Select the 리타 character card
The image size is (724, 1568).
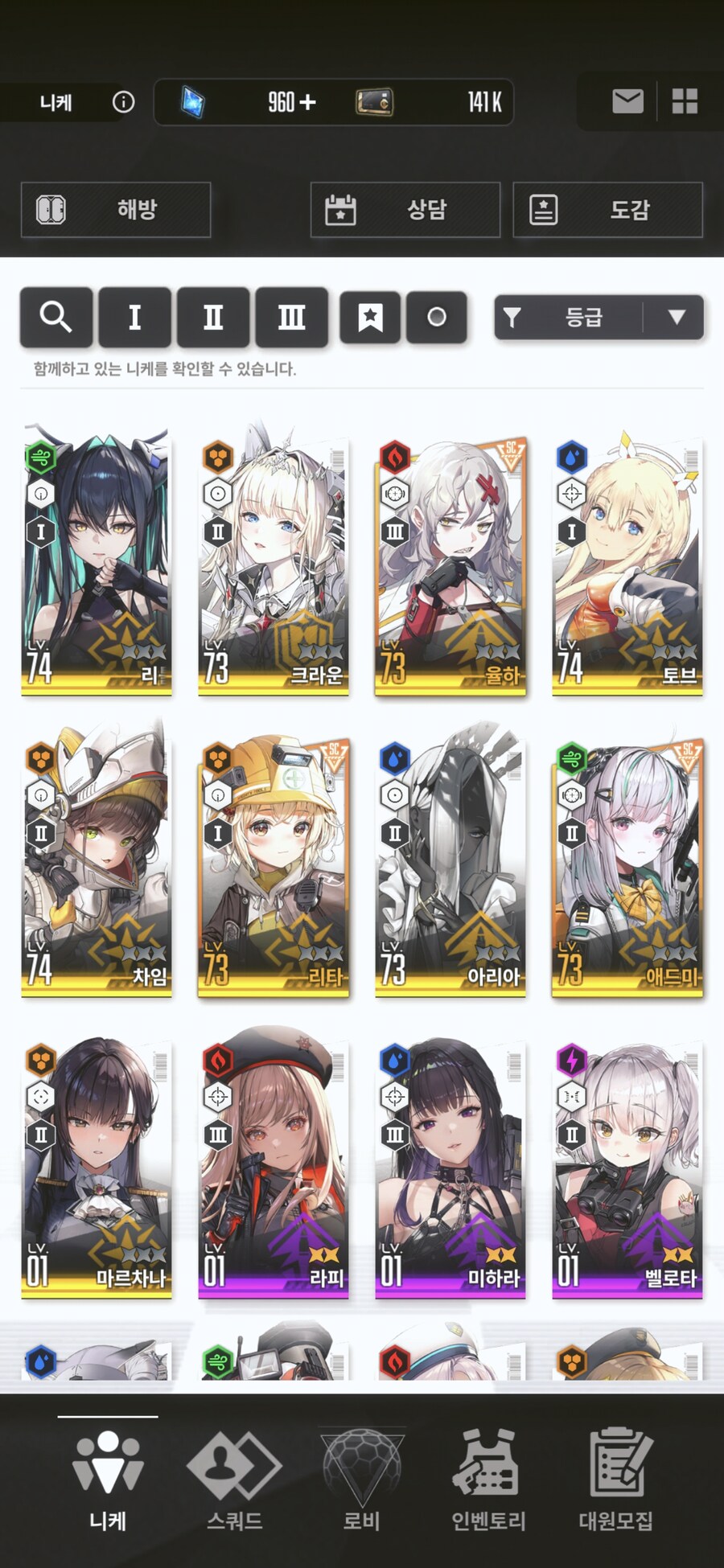274,864
